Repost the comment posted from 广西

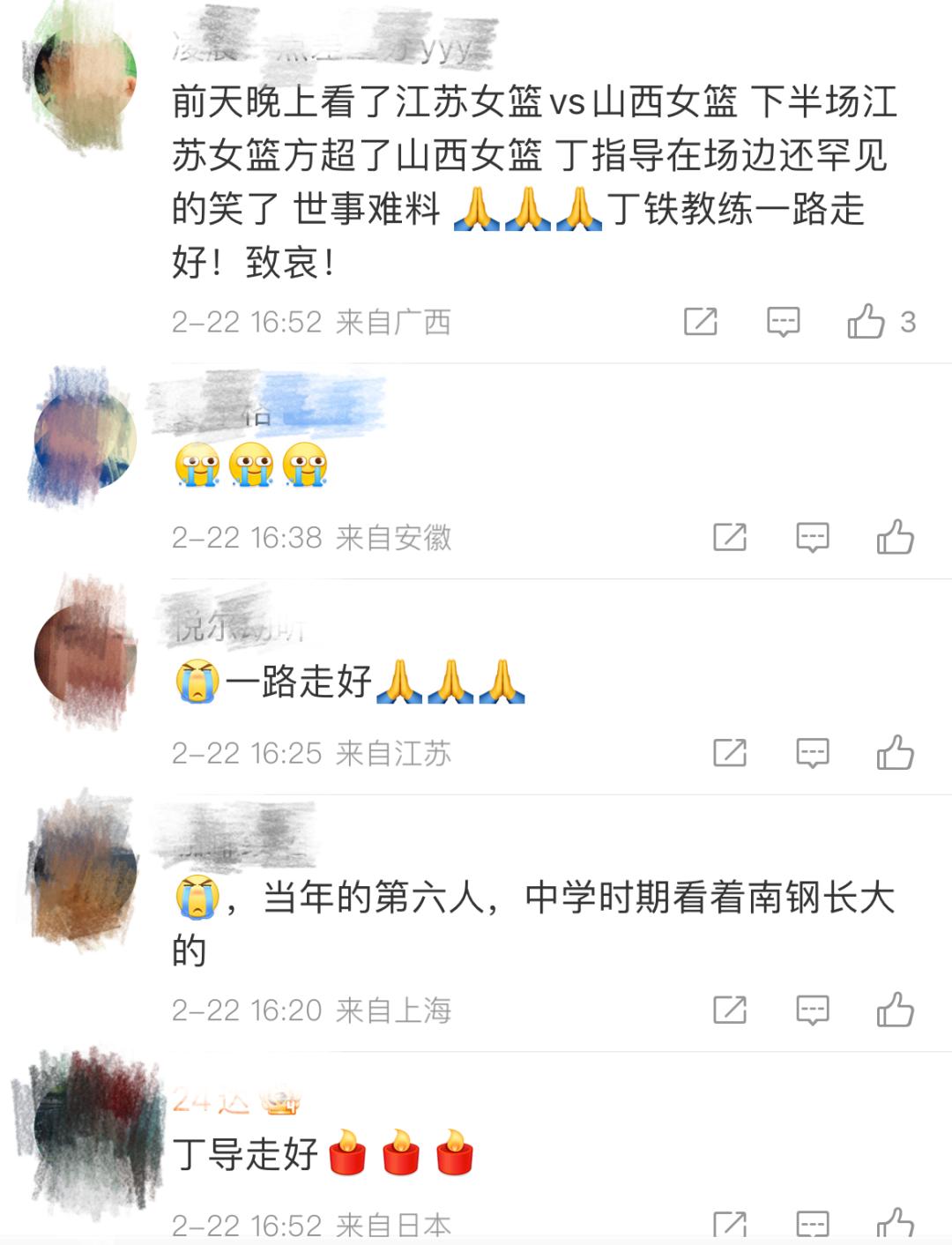701,322
